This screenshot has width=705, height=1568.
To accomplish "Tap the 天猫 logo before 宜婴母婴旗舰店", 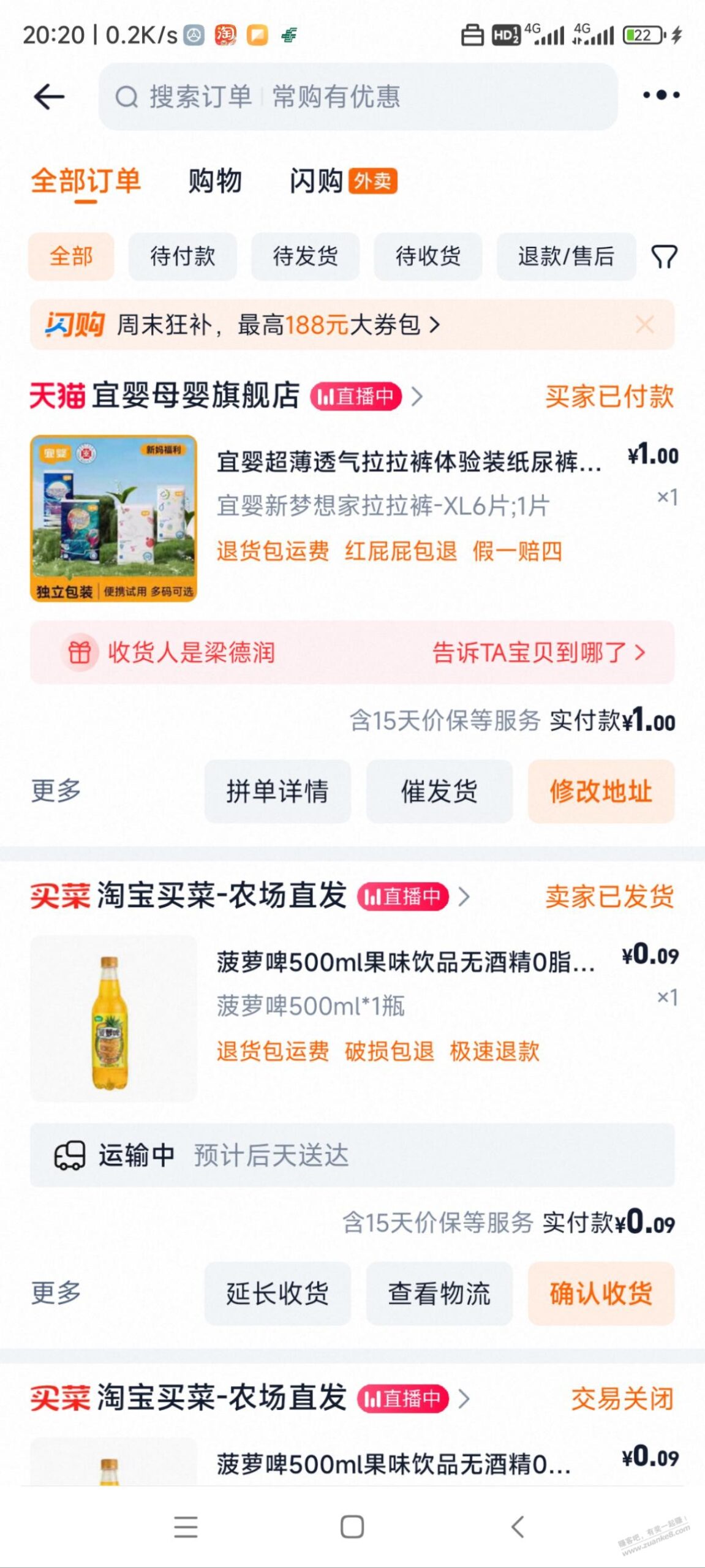I will click(56, 397).
